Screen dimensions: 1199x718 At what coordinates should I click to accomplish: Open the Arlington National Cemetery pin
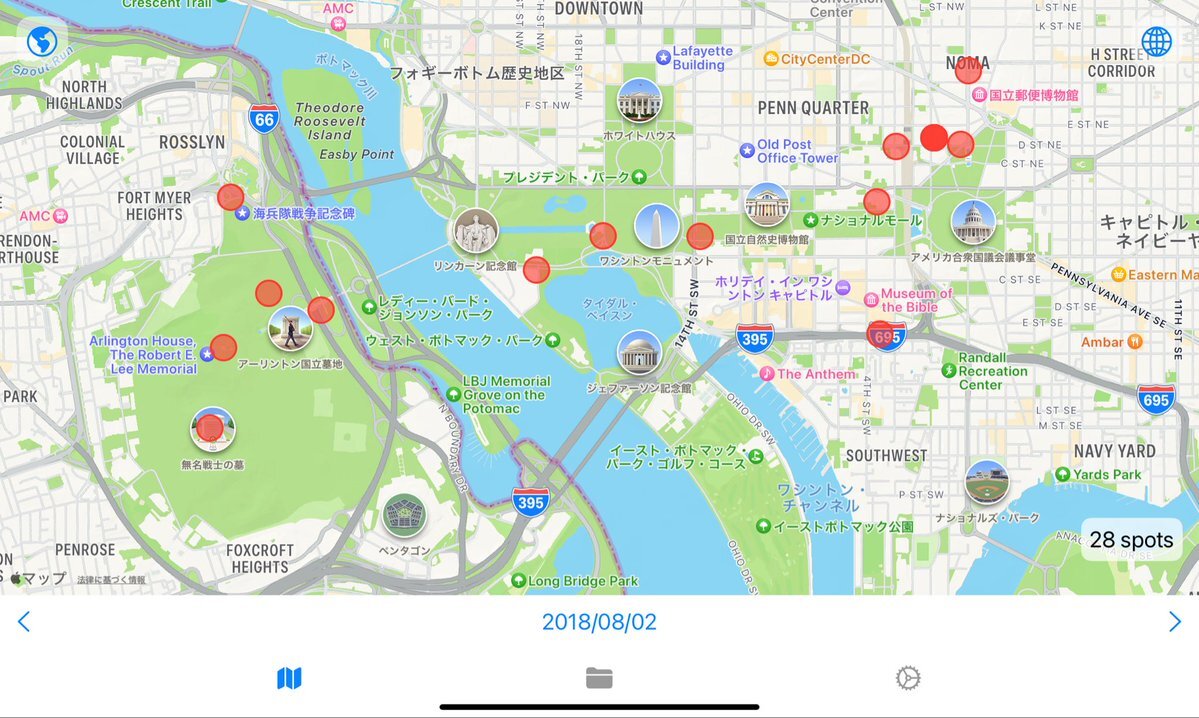pos(290,329)
